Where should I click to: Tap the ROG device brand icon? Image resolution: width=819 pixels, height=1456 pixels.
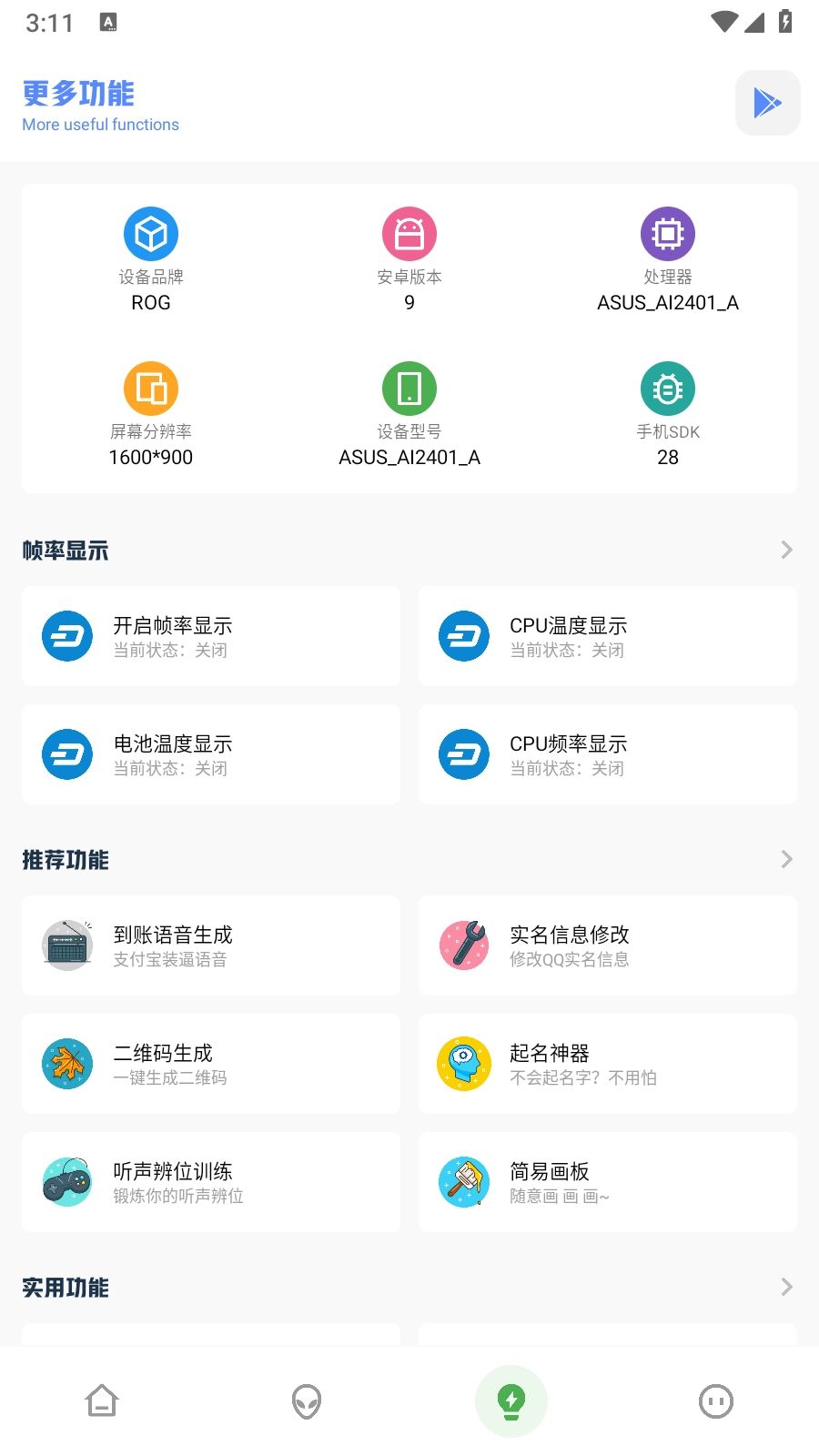pyautogui.click(x=150, y=233)
